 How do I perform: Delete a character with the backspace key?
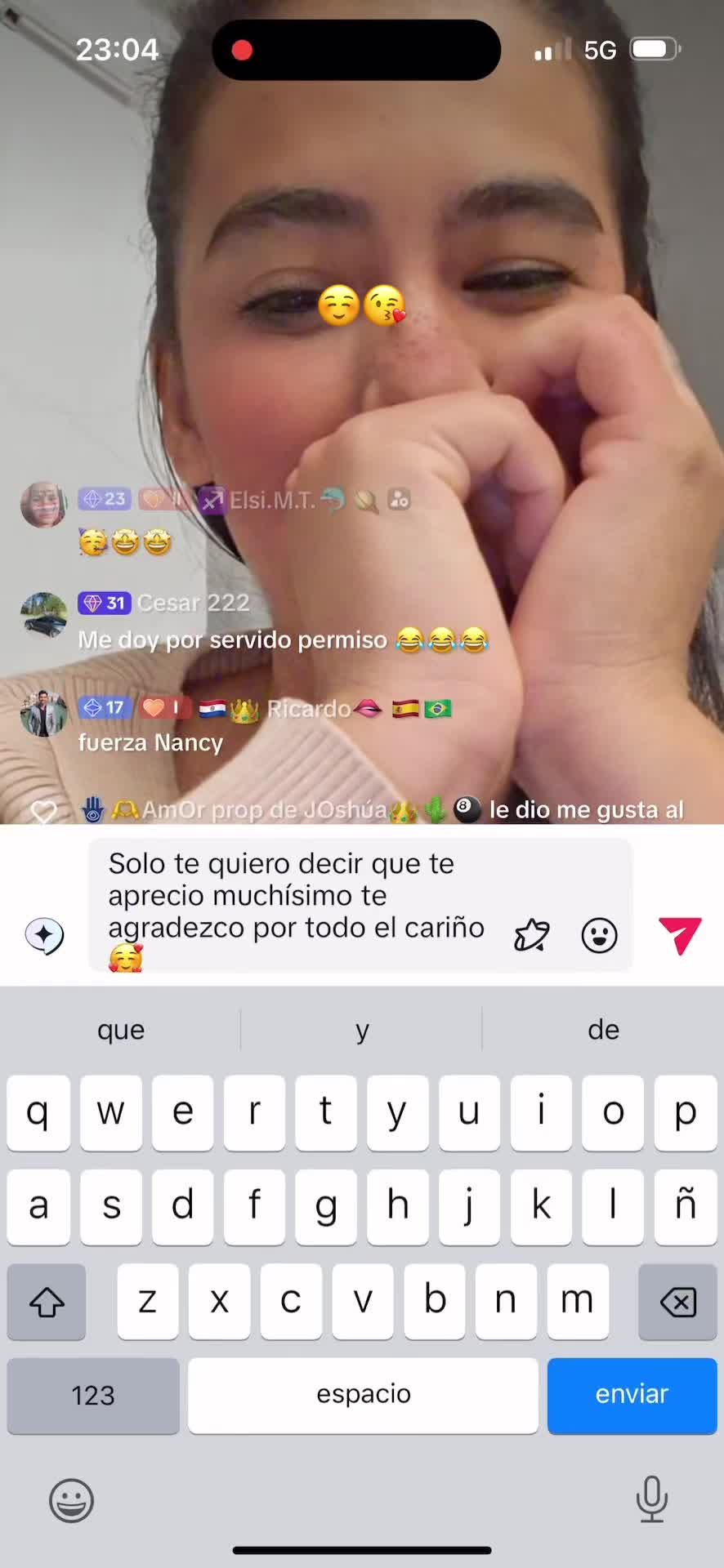[x=677, y=1302]
